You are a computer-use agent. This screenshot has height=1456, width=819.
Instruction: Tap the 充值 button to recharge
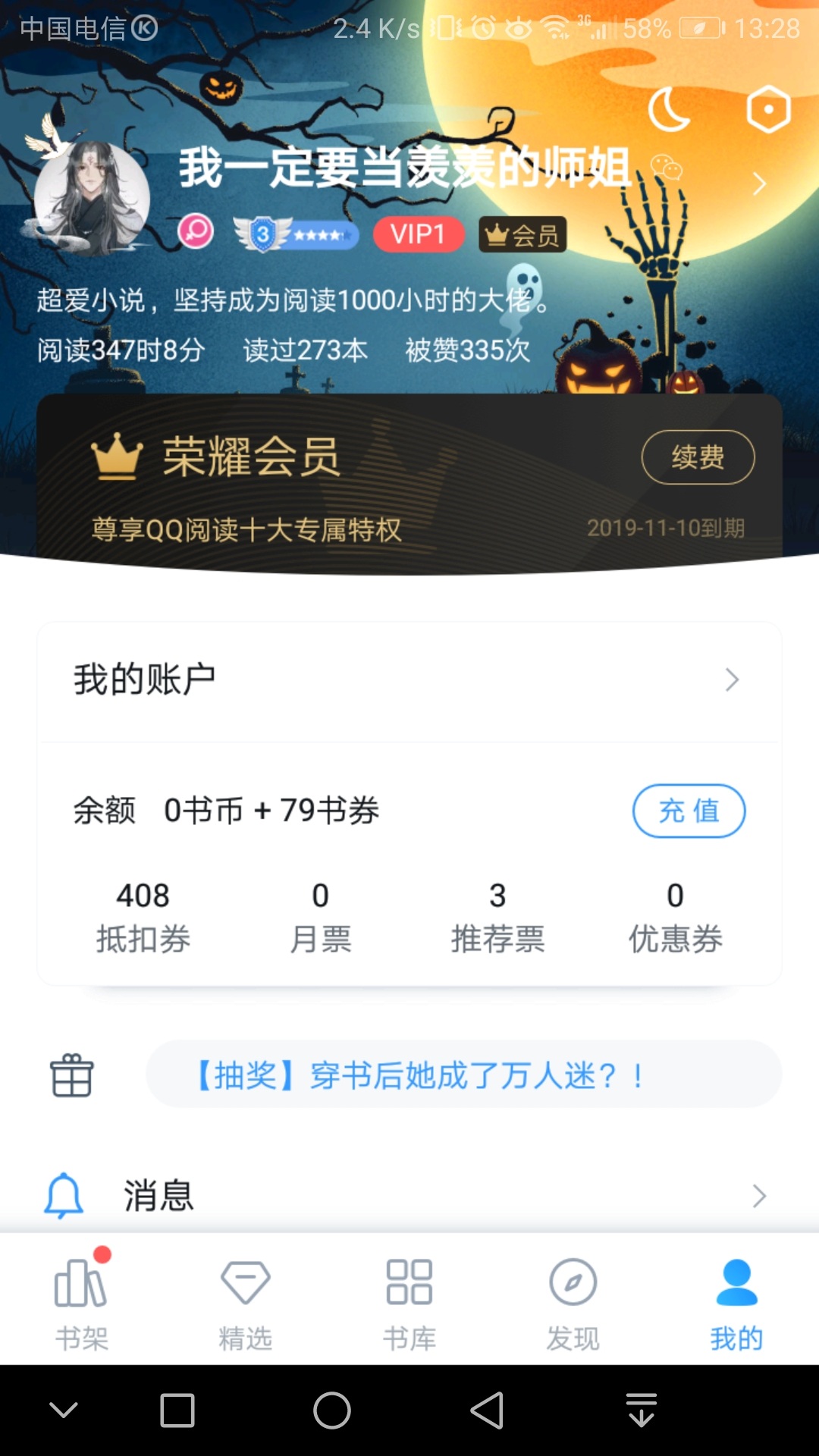point(689,811)
